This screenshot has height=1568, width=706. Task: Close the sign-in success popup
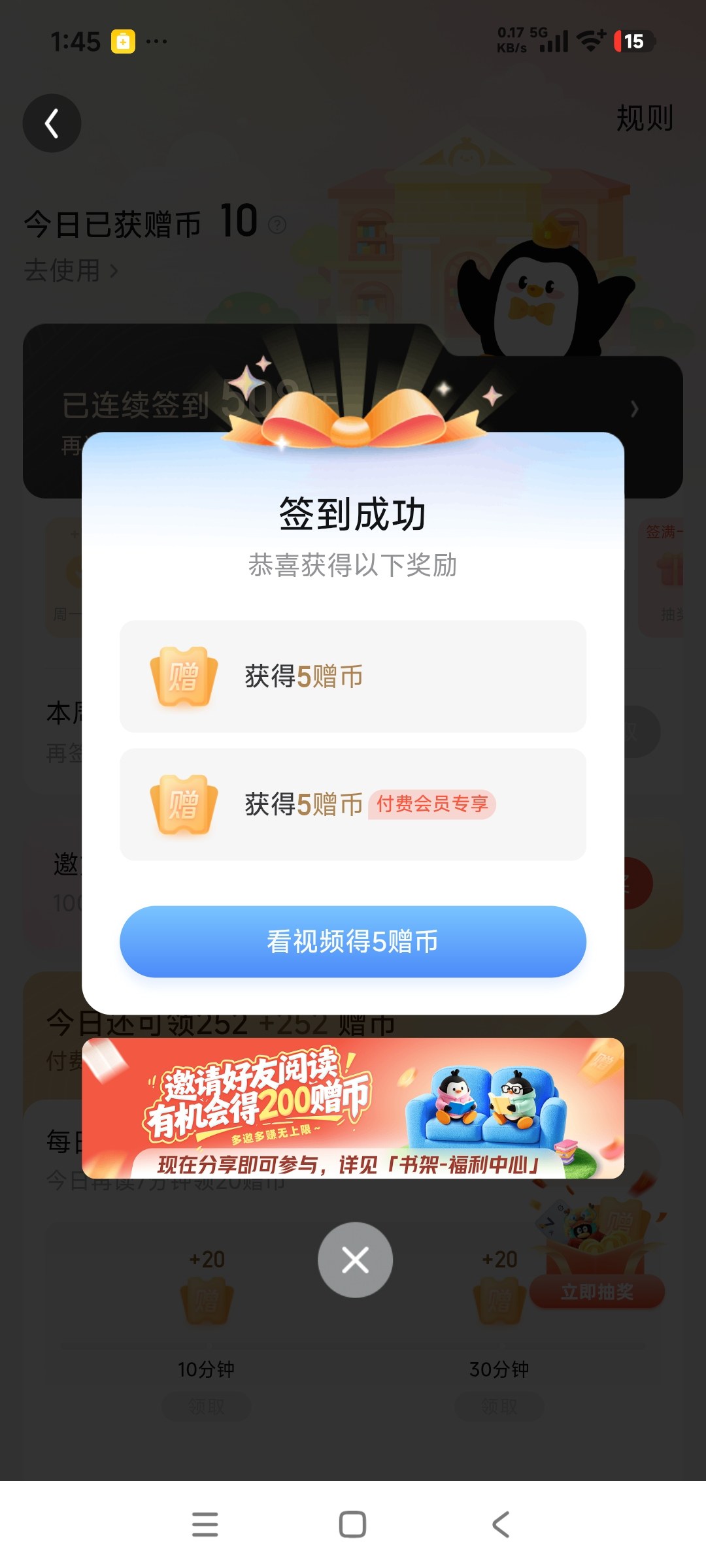[x=355, y=1260]
